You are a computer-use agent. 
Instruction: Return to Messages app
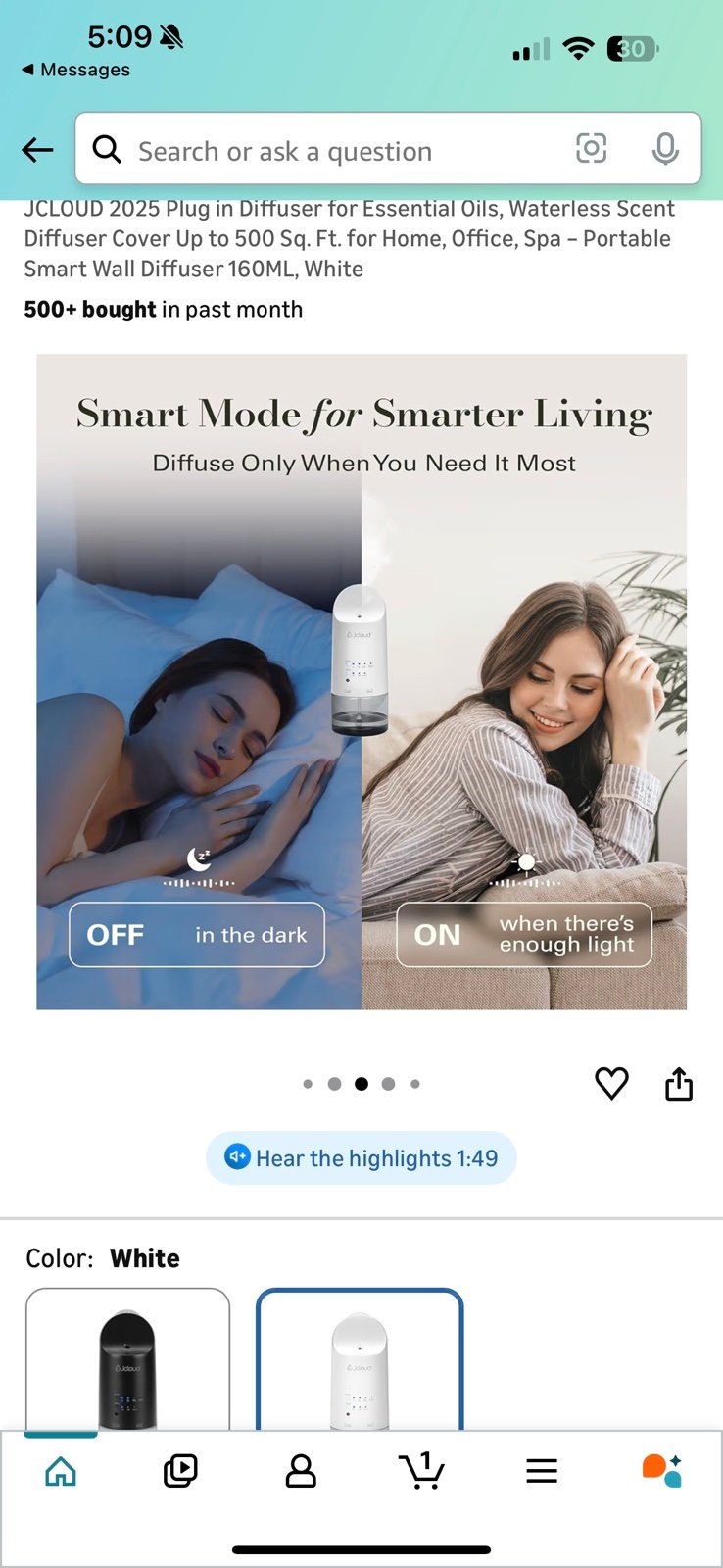tap(76, 70)
